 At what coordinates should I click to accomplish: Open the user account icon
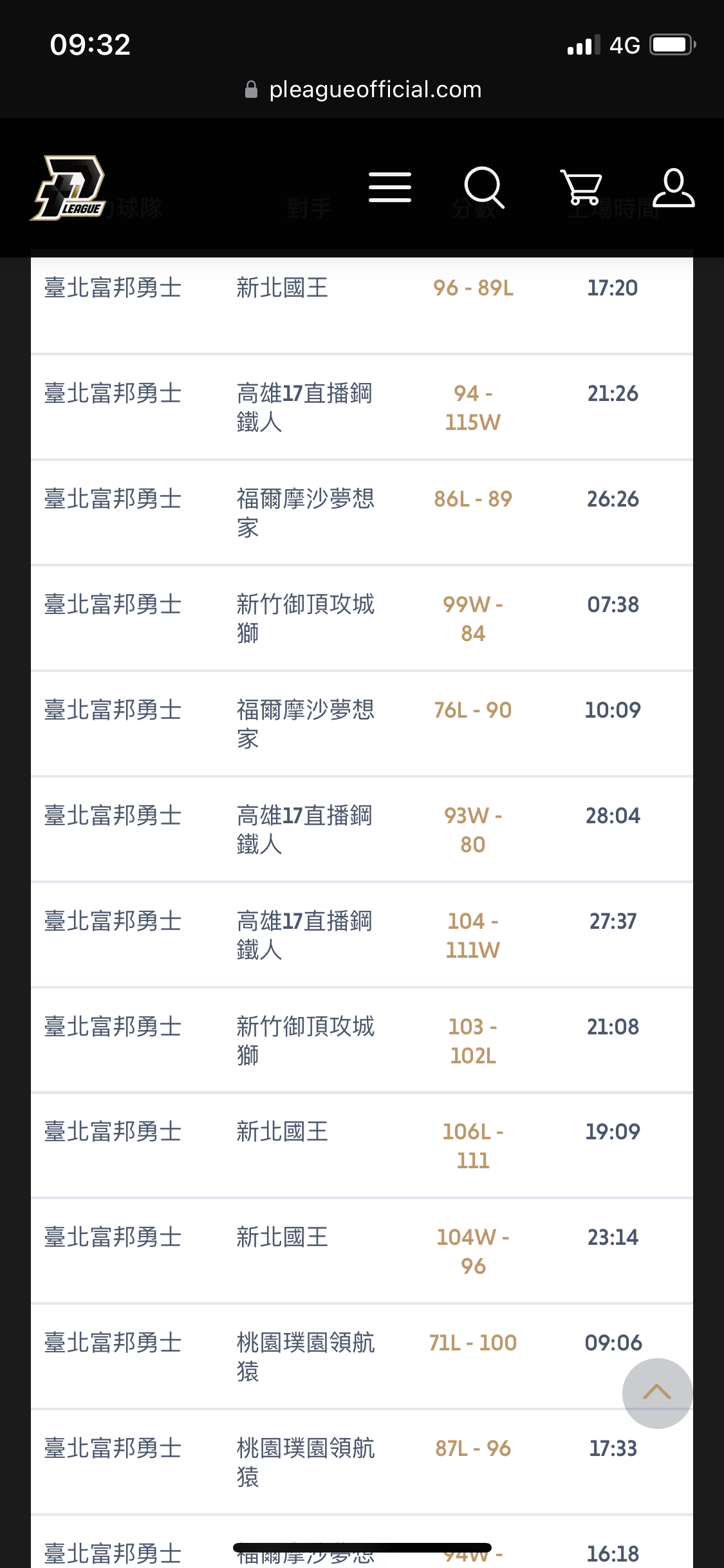point(674,187)
